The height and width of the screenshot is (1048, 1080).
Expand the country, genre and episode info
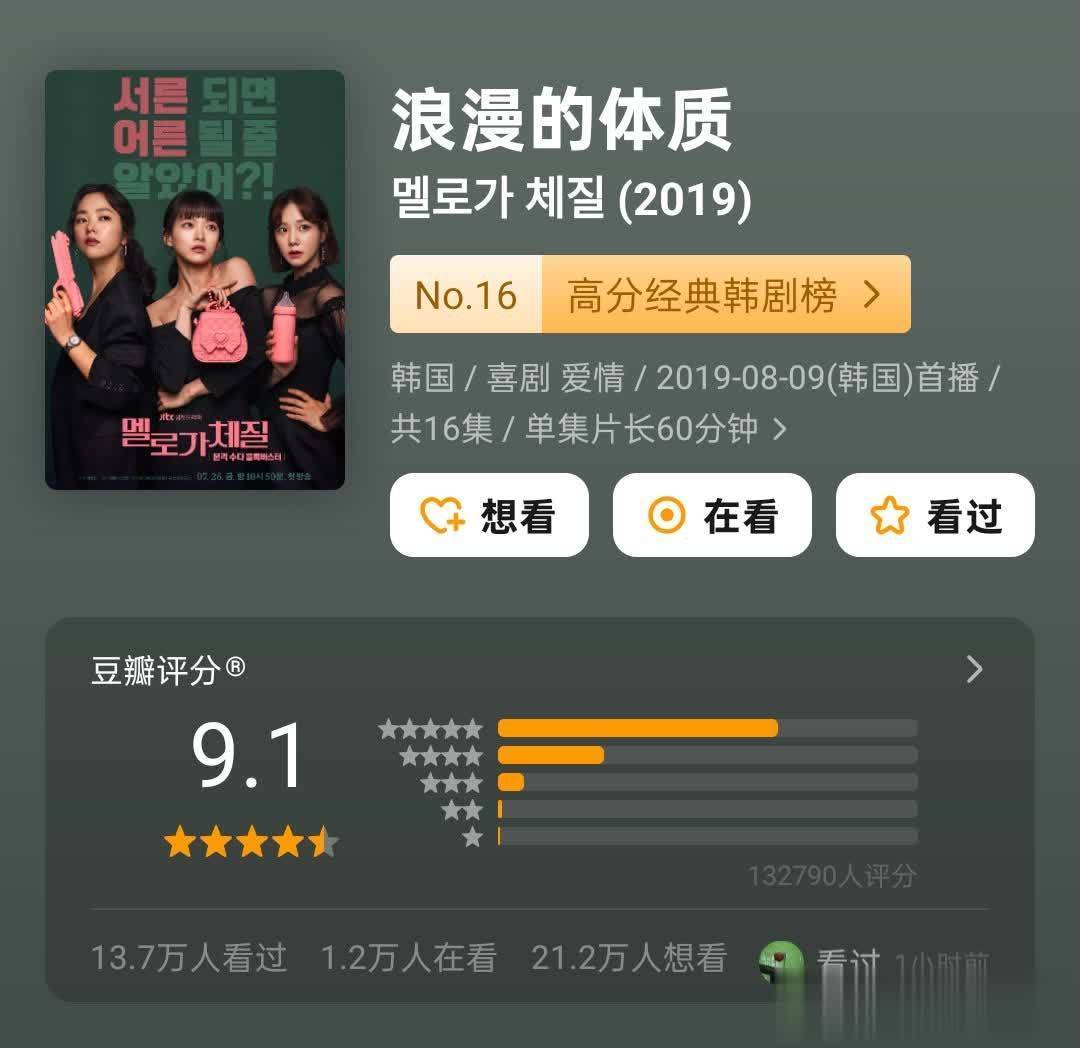779,430
